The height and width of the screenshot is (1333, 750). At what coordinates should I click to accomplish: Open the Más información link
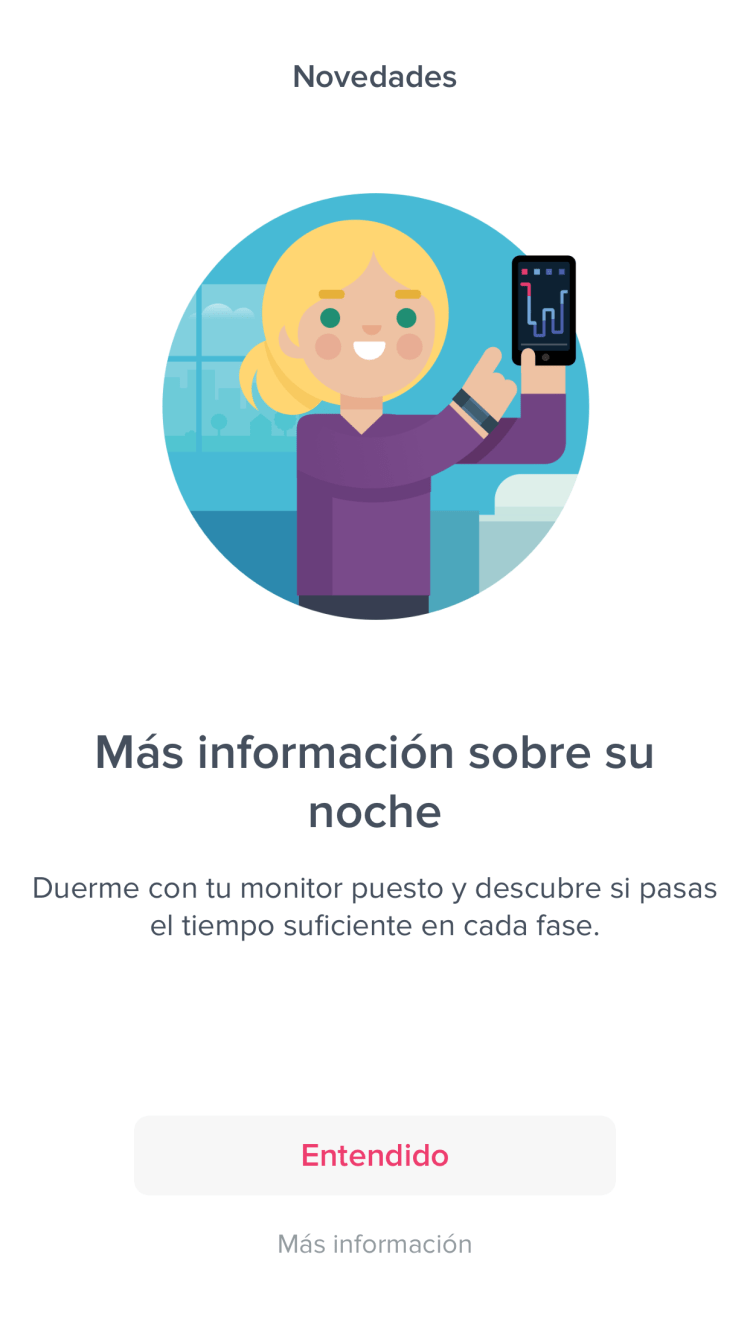[375, 1244]
